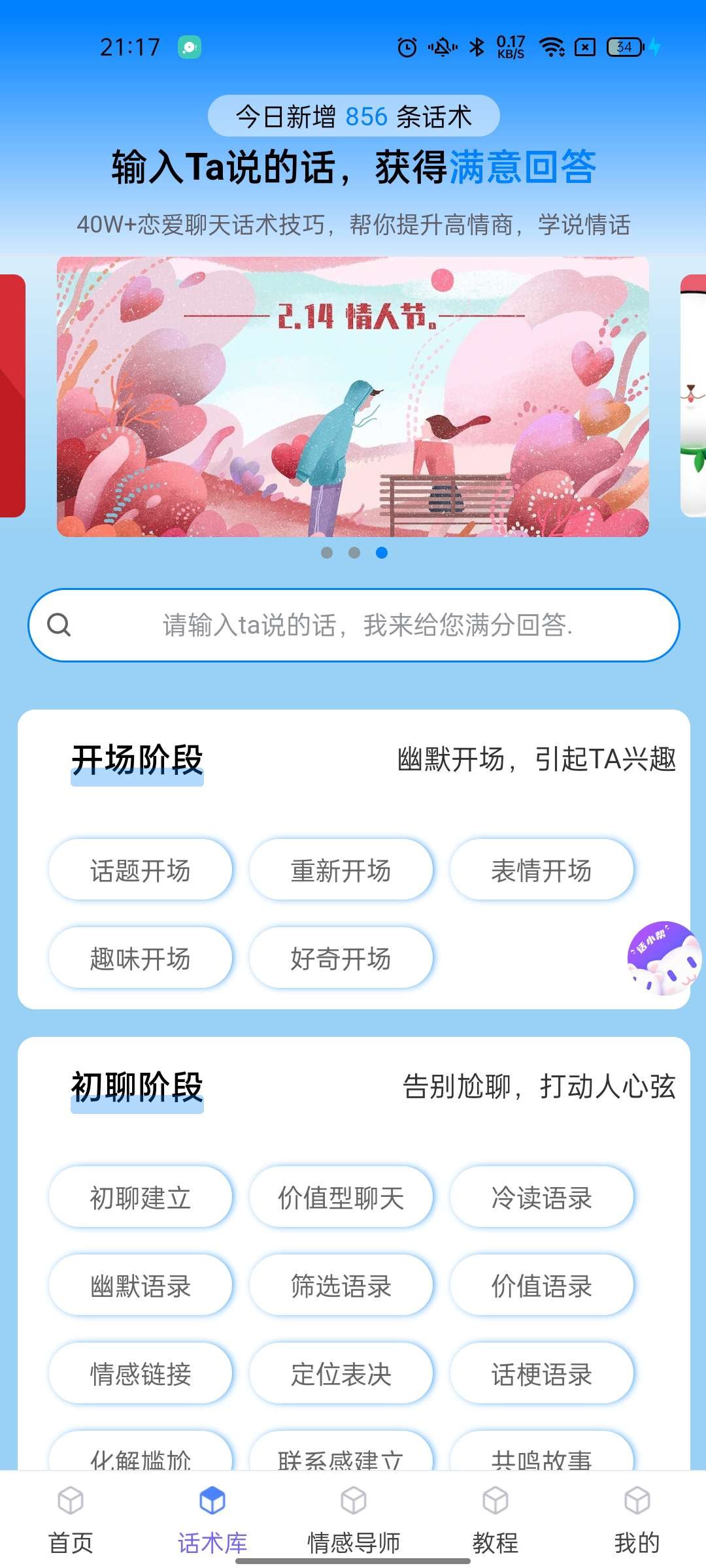Tap the 今日新增 856 条话术 pill
The width and height of the screenshot is (706, 1568).
tap(353, 115)
